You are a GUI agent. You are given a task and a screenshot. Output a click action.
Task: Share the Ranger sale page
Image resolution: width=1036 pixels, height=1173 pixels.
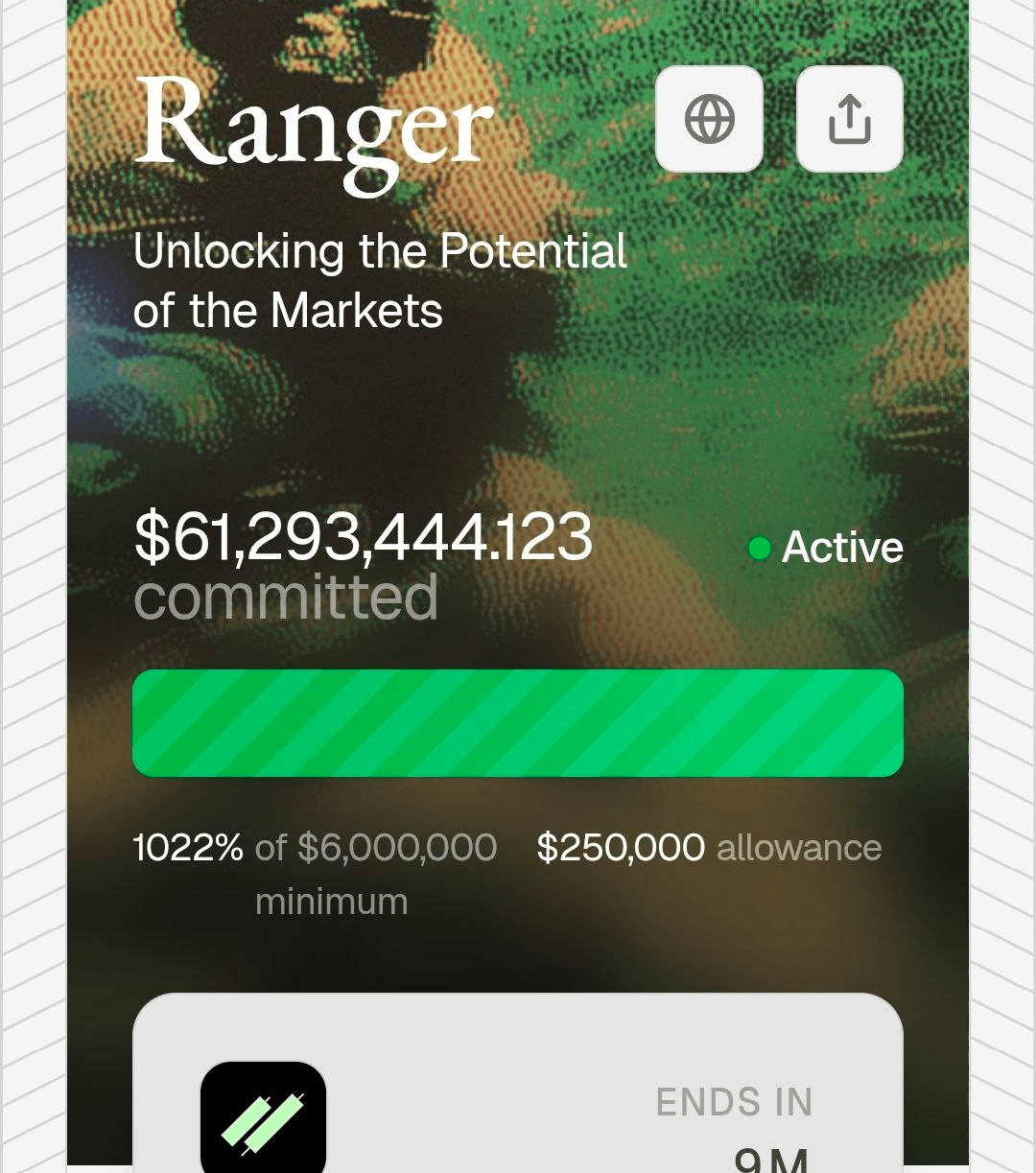click(x=849, y=119)
